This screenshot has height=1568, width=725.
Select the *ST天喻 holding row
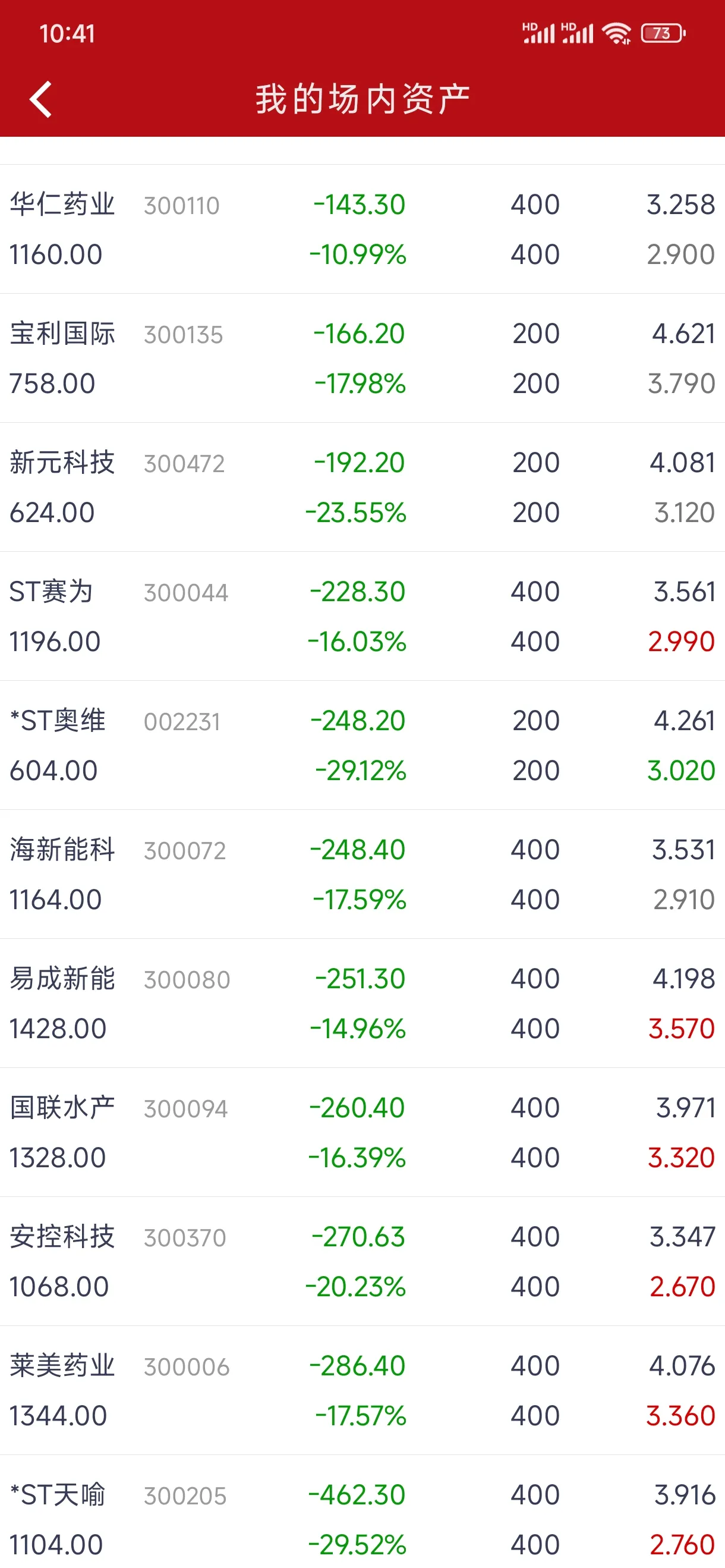[x=58, y=1495]
